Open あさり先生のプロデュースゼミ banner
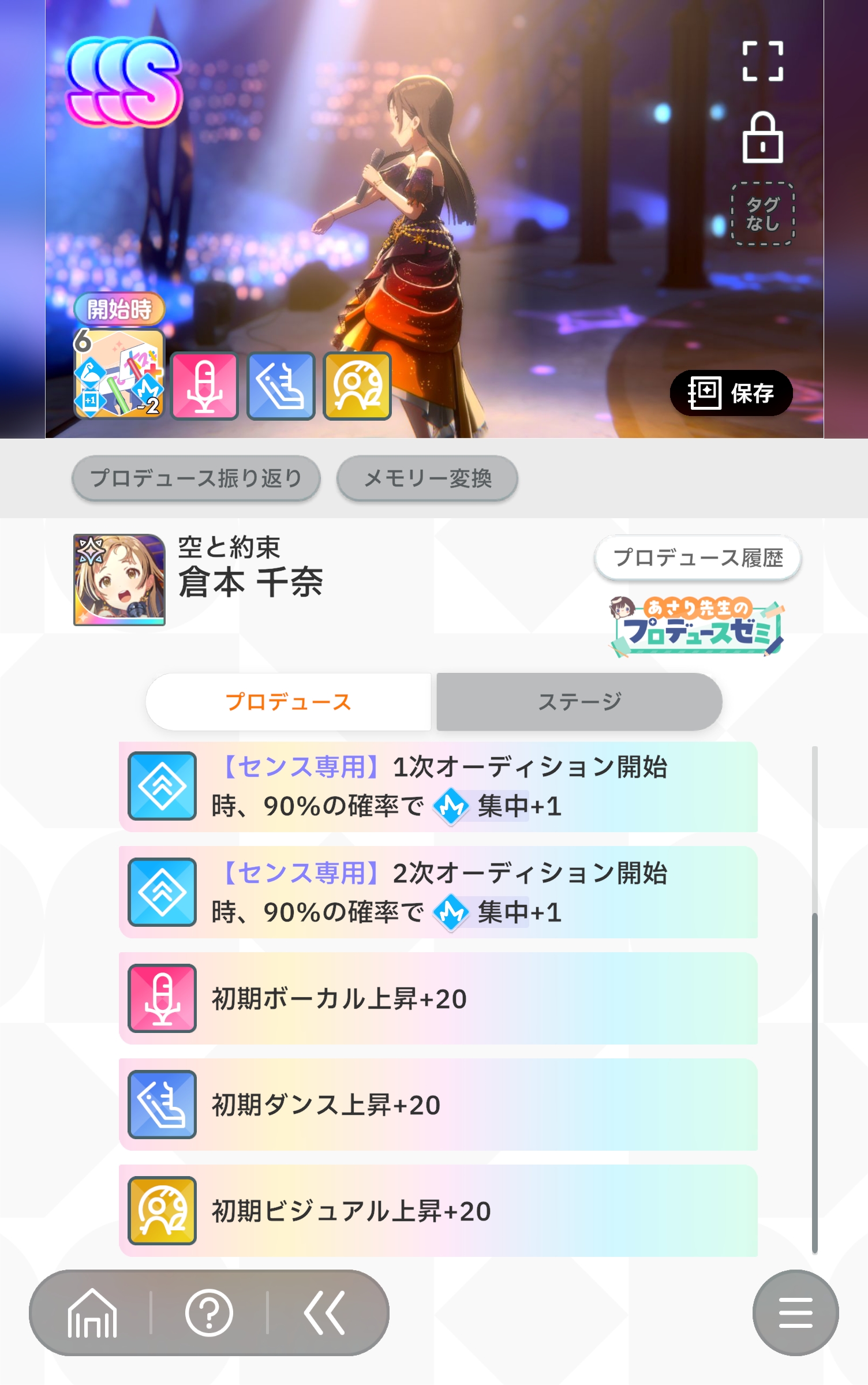This screenshot has height=1385, width=868. 697,627
